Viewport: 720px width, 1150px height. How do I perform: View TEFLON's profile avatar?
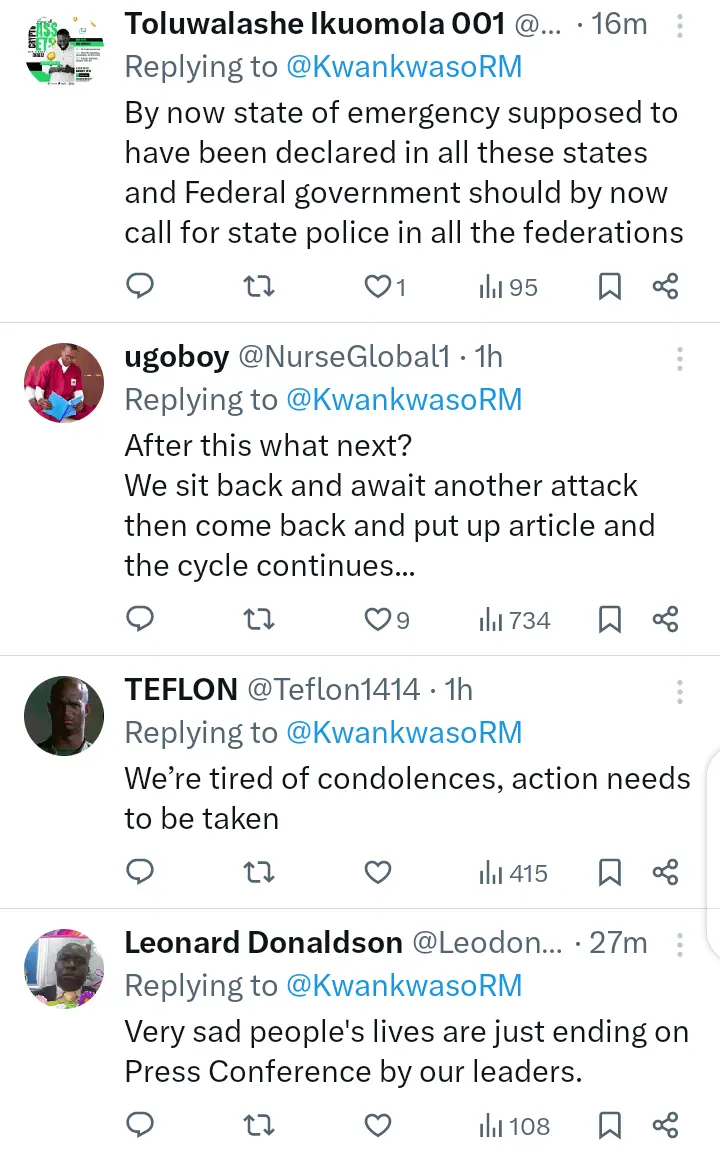(x=64, y=714)
